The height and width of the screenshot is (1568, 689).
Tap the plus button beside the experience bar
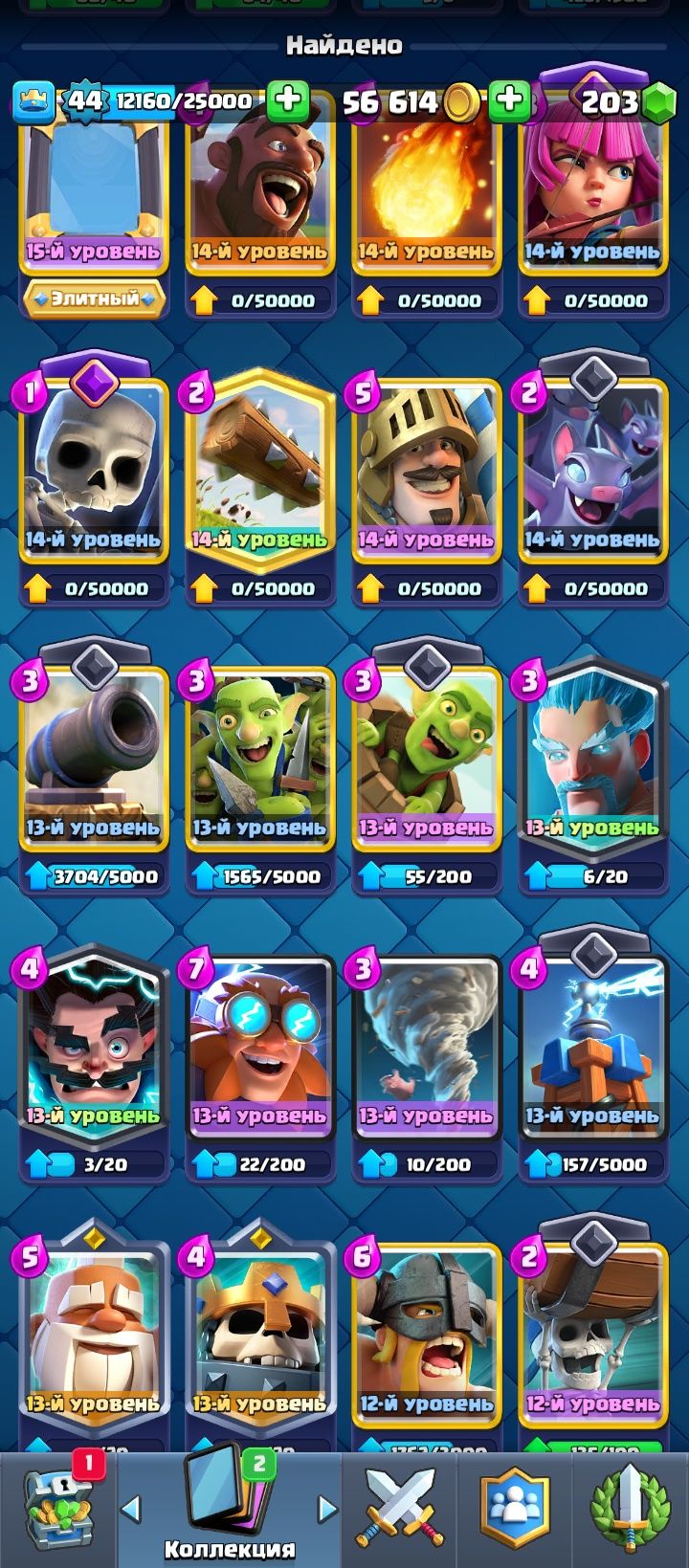tap(287, 99)
